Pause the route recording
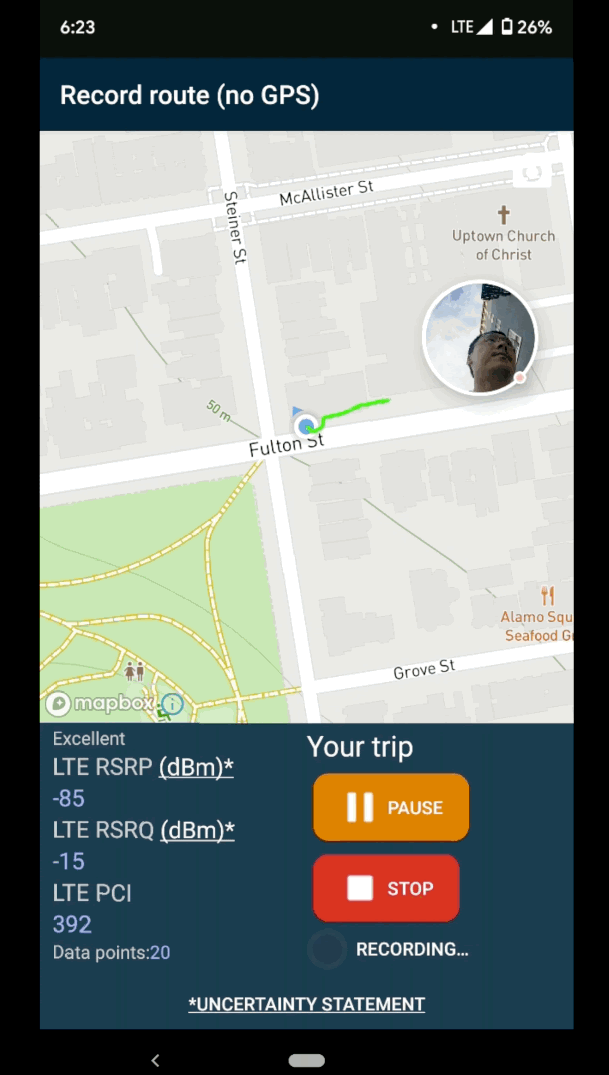Screen dimensions: 609x1075 [391, 807]
